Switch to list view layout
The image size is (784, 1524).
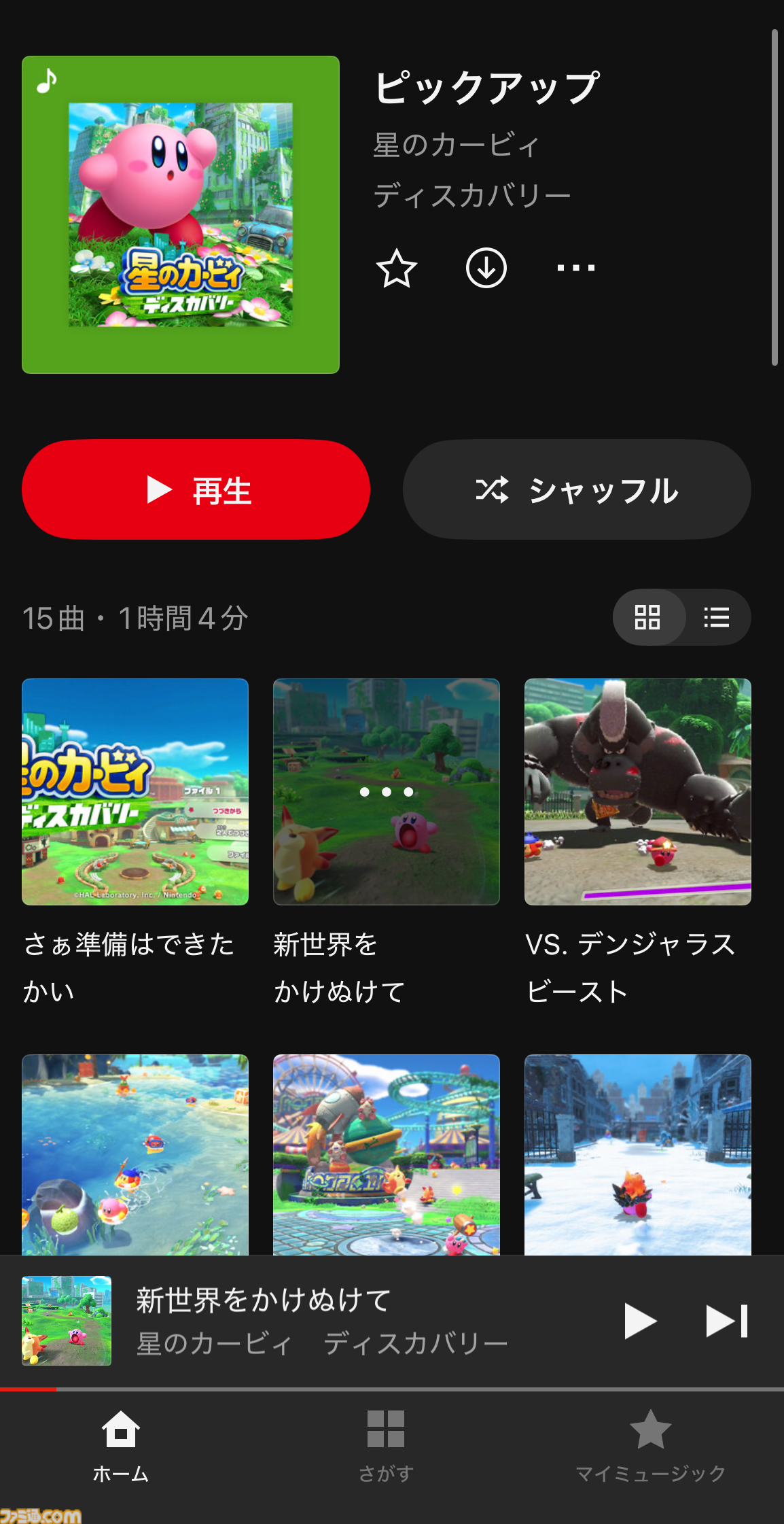[717, 617]
